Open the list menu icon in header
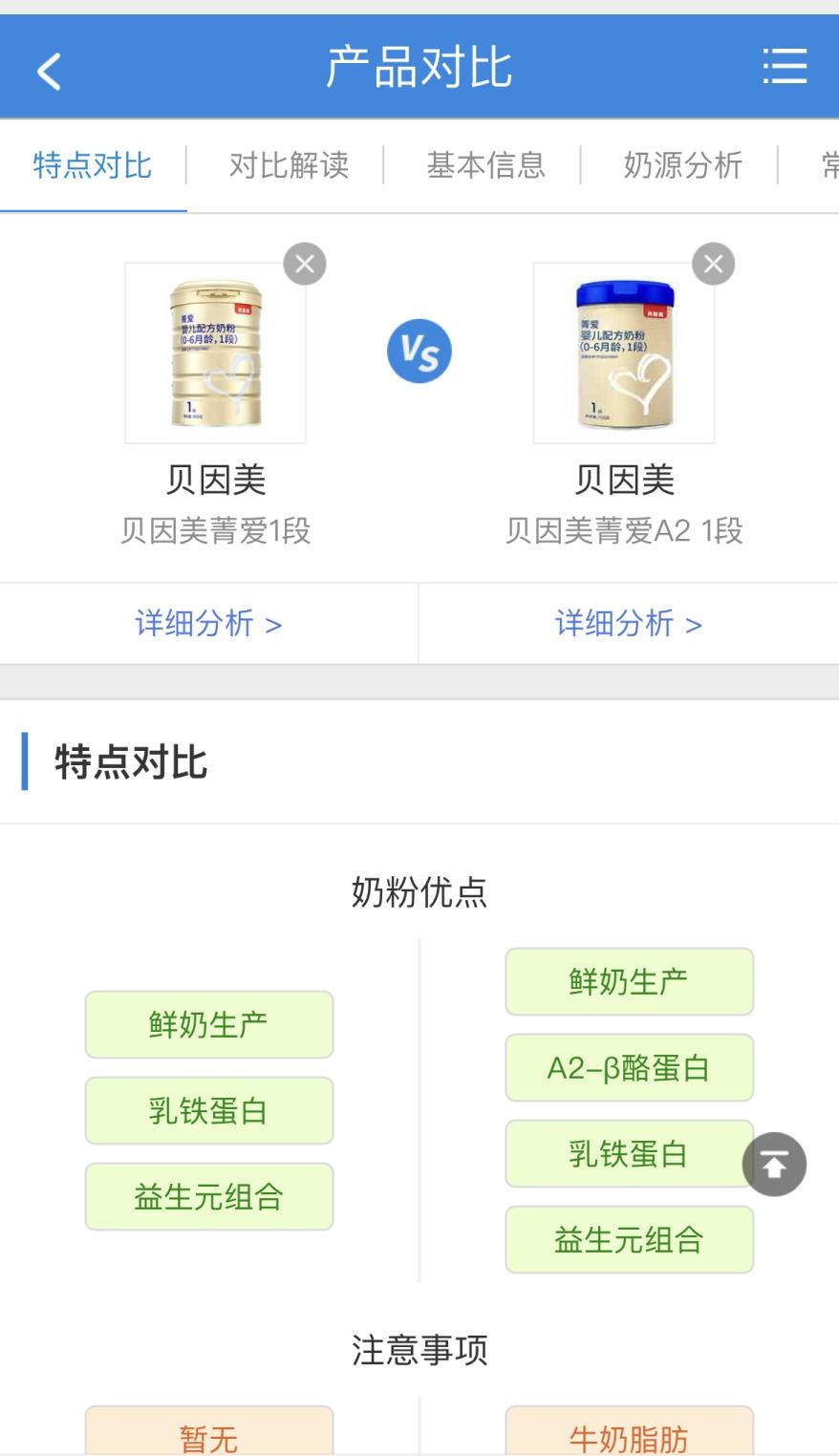This screenshot has height=1456, width=839. pyautogui.click(x=785, y=68)
